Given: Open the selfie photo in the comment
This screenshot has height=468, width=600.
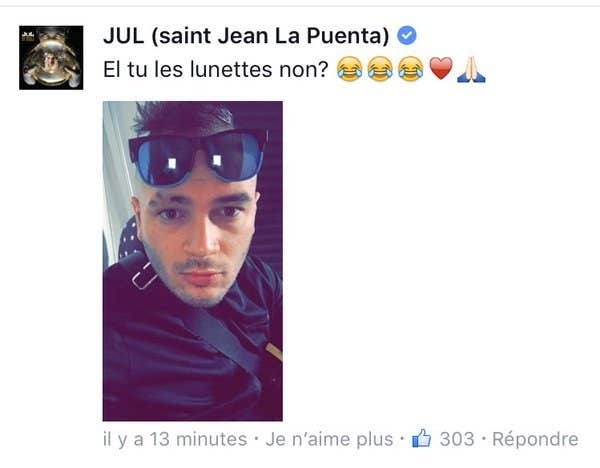Looking at the screenshot, I should point(192,260).
